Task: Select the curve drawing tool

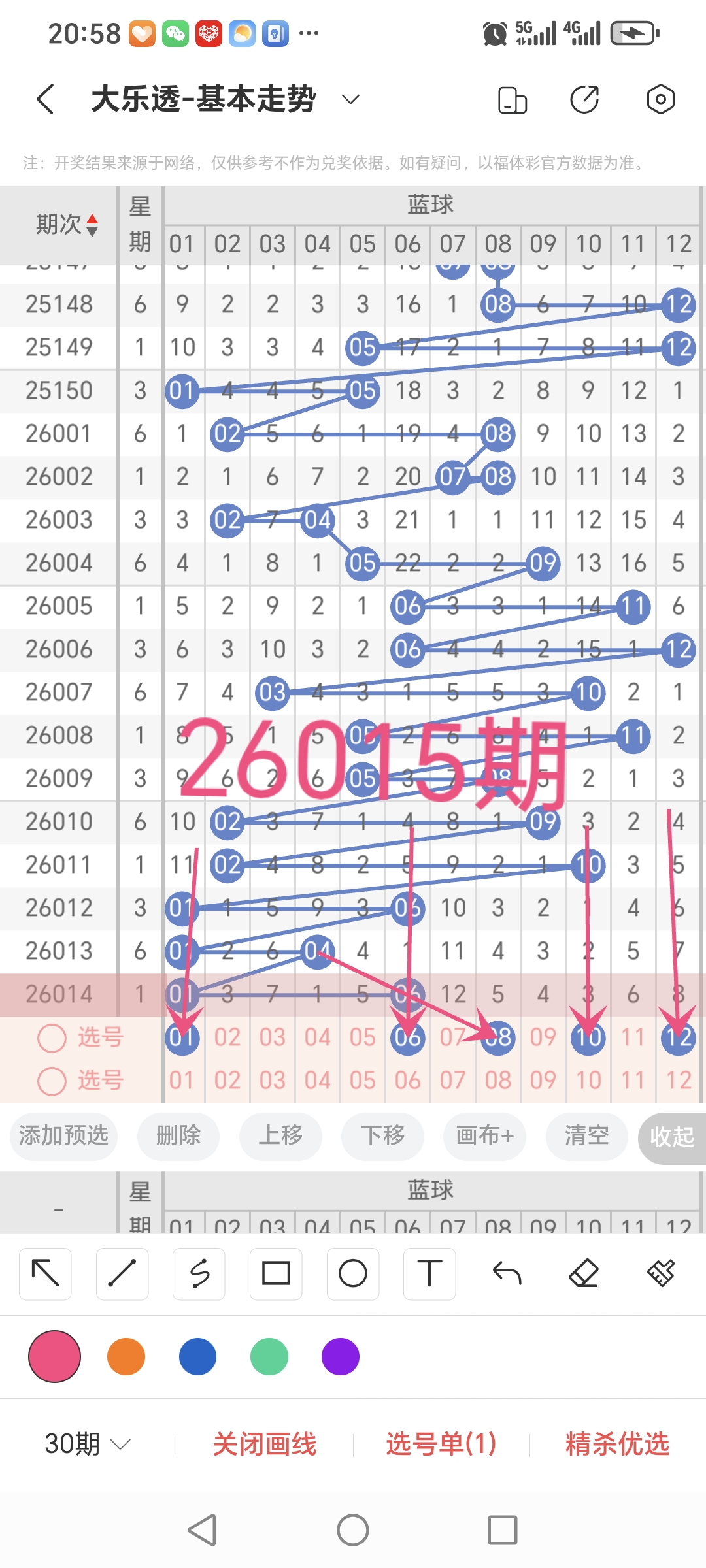Action: tap(199, 1274)
